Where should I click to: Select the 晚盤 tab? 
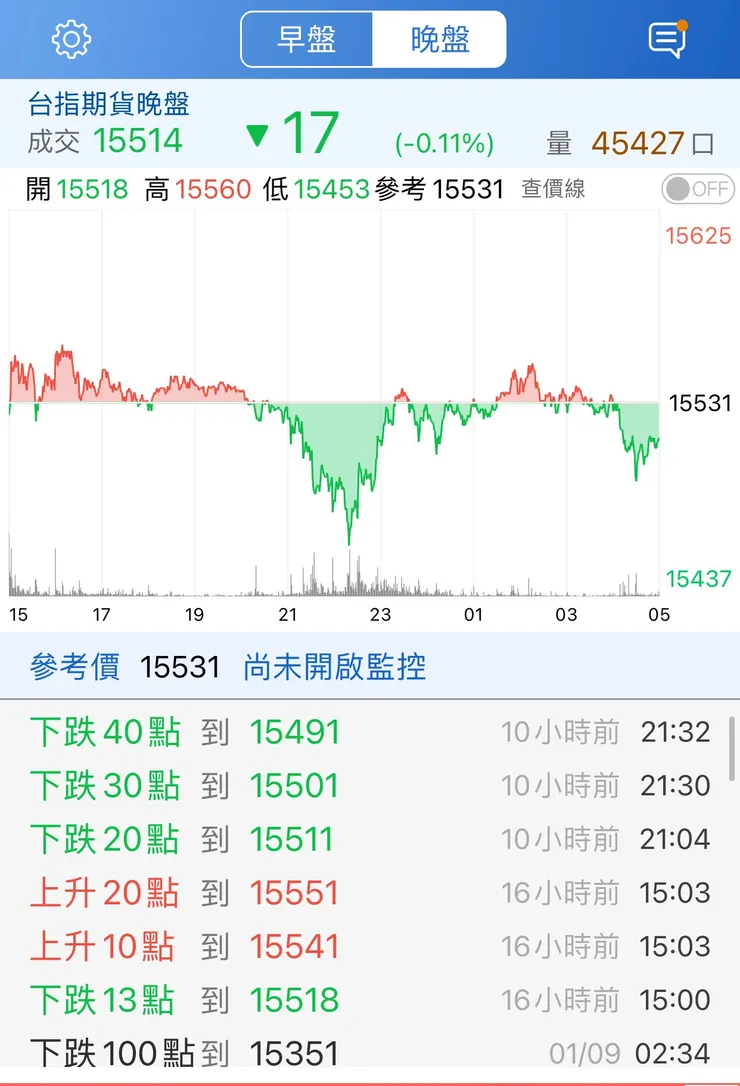[440, 40]
